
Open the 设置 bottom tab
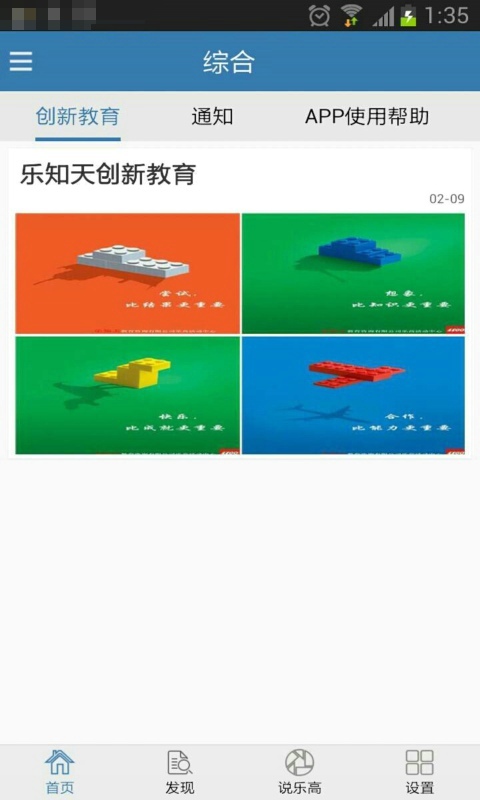point(419,771)
